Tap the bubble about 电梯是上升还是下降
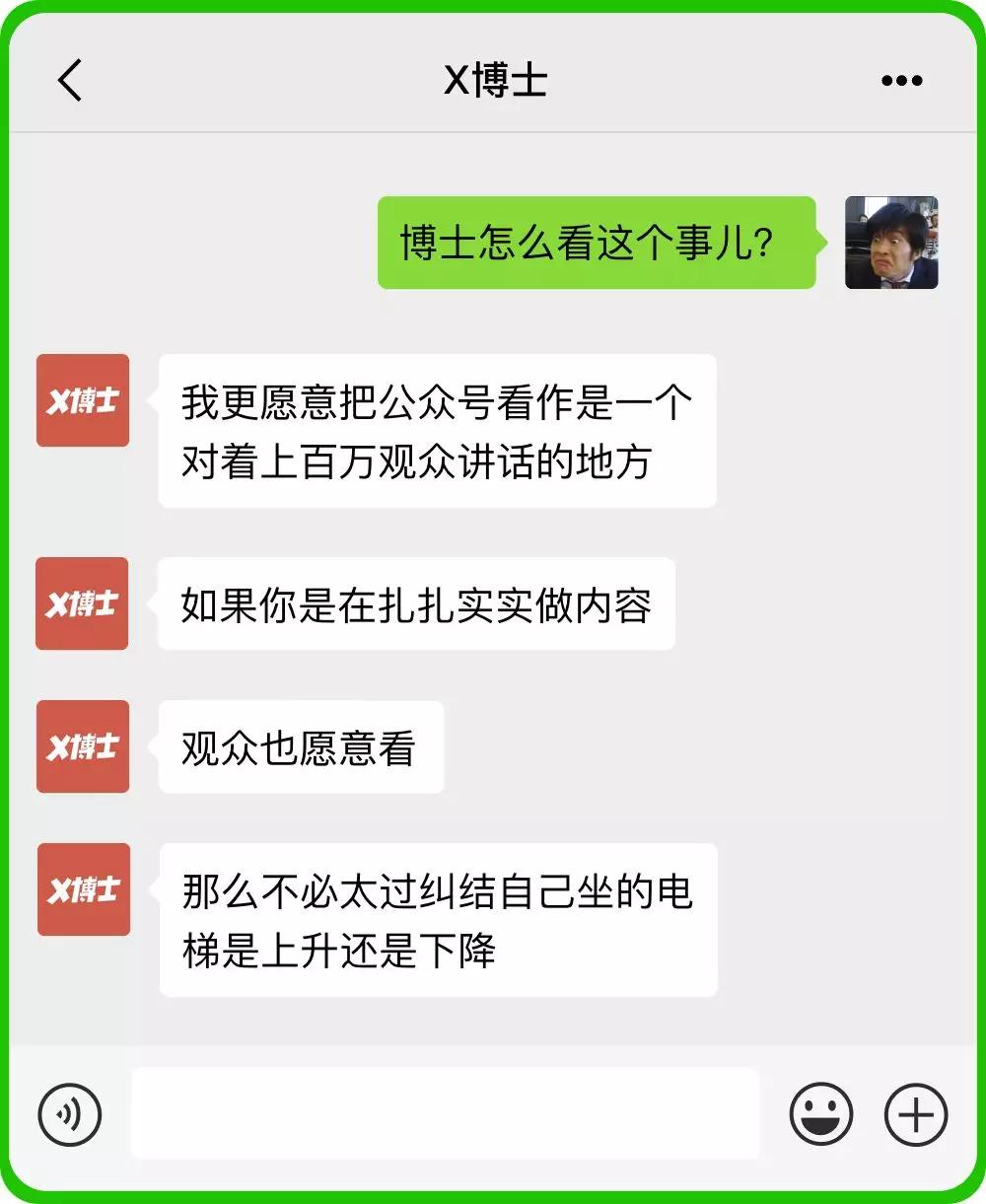Screen dimensions: 986x1204 click(437, 919)
